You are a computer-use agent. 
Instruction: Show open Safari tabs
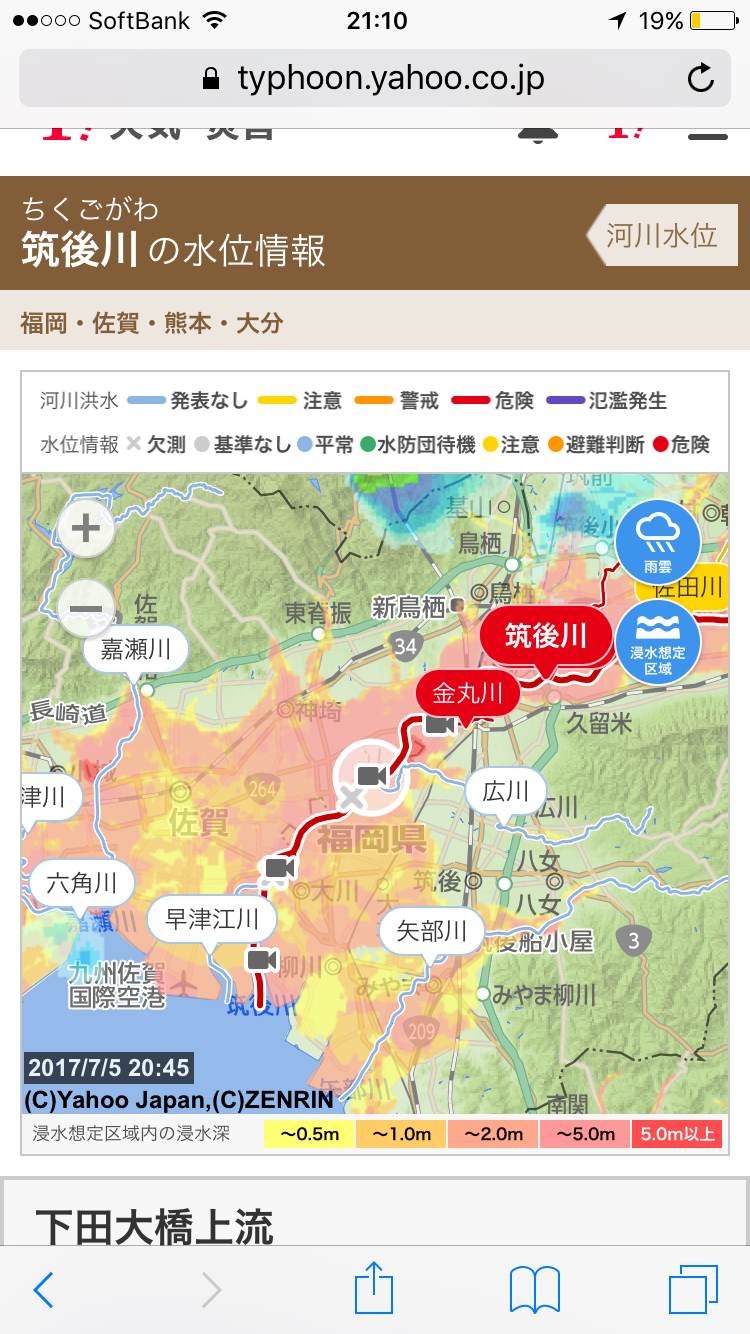point(694,1290)
